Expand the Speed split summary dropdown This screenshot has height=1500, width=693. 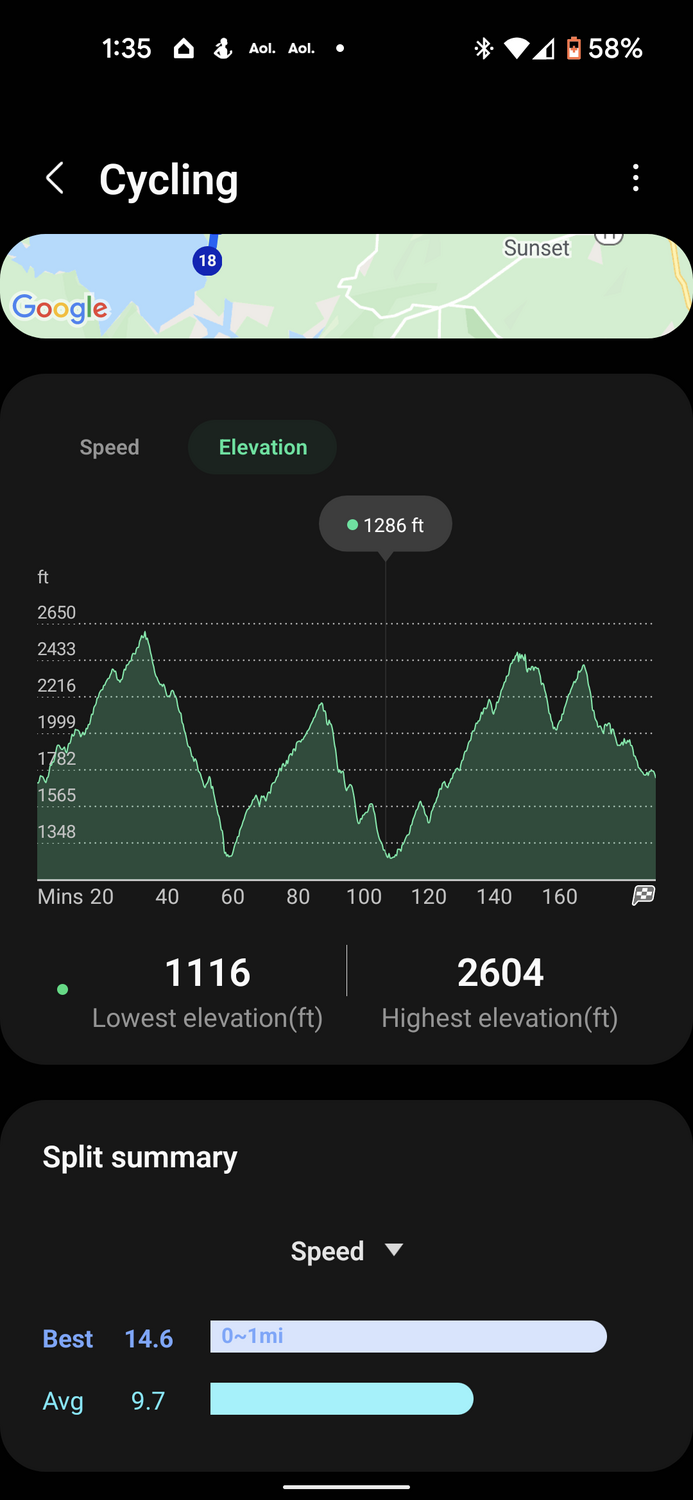pyautogui.click(x=346, y=1251)
